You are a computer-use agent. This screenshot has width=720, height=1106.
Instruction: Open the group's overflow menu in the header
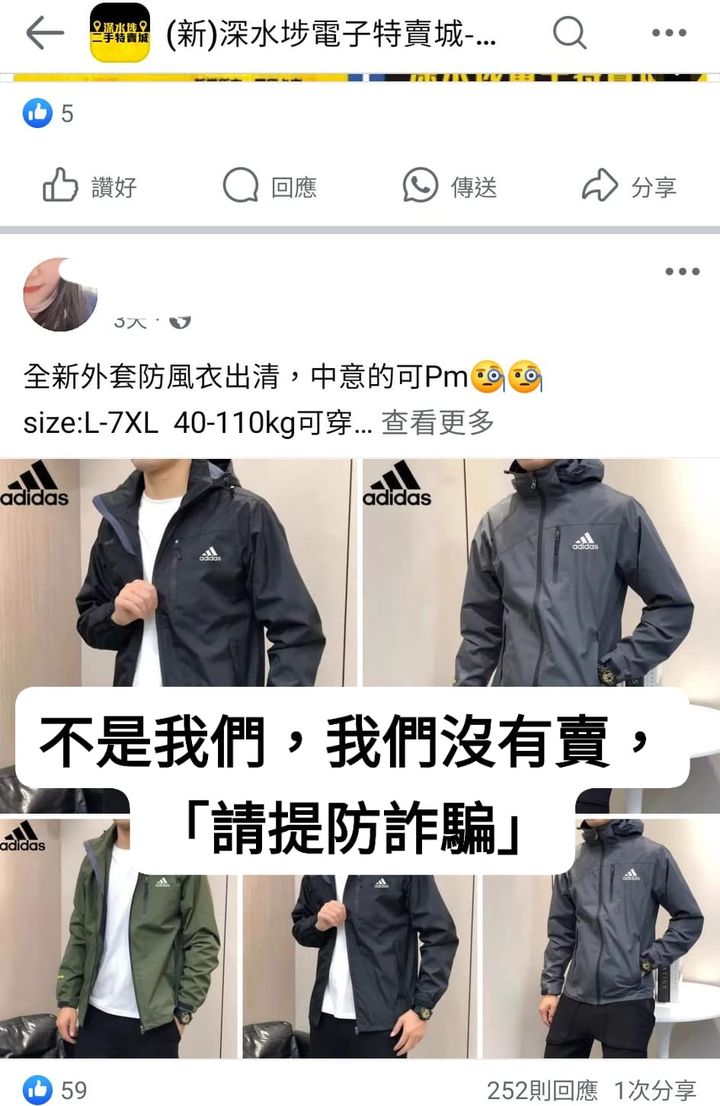668,34
